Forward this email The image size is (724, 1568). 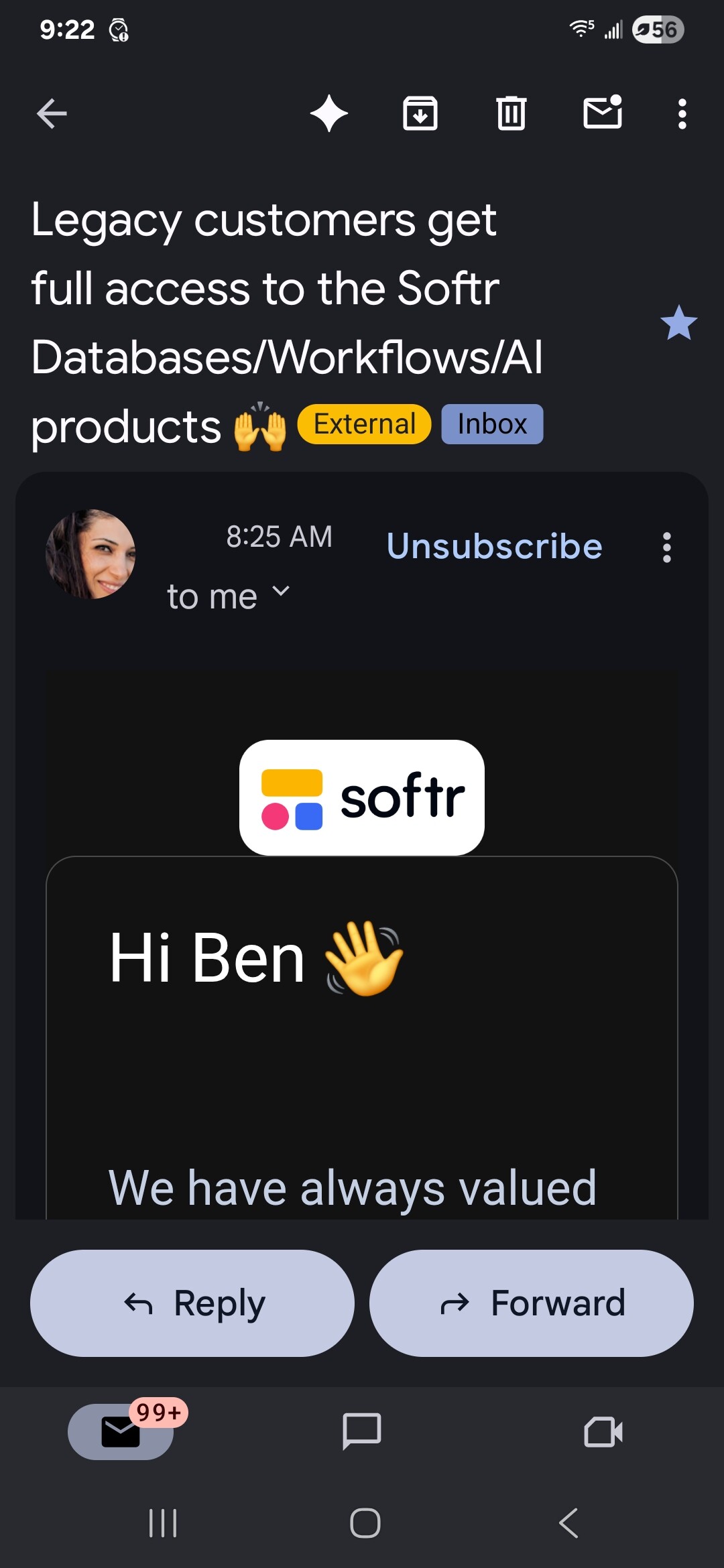[x=532, y=1303]
